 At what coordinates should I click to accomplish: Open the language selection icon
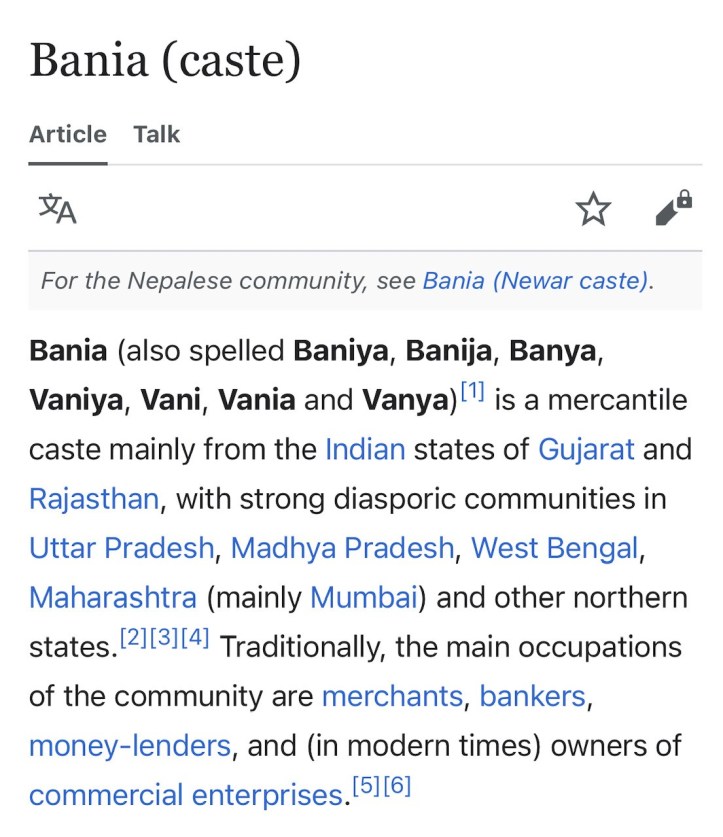[x=57, y=209]
